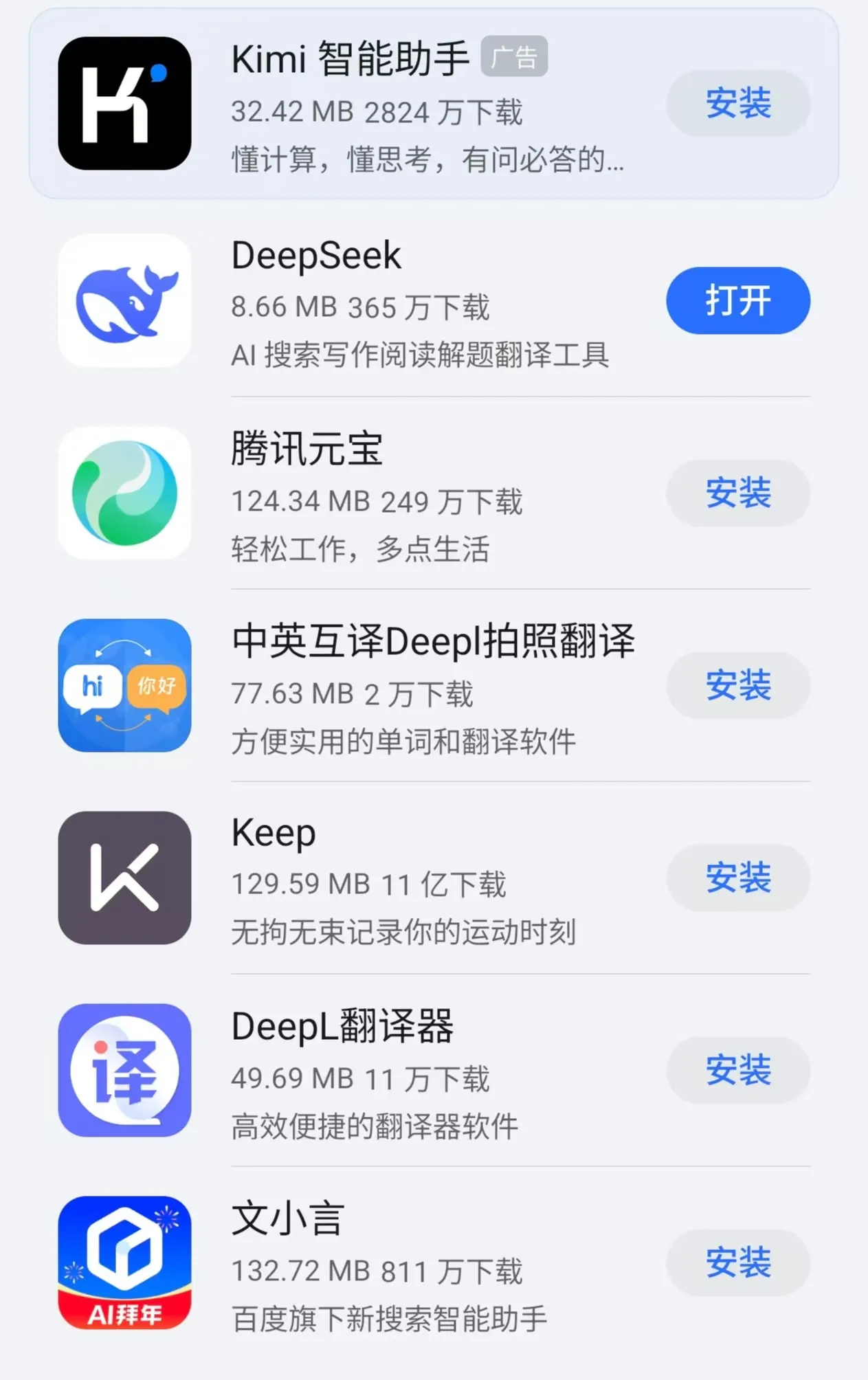The width and height of the screenshot is (868, 1380).
Task: Install DeepL翻译器
Action: (737, 1071)
